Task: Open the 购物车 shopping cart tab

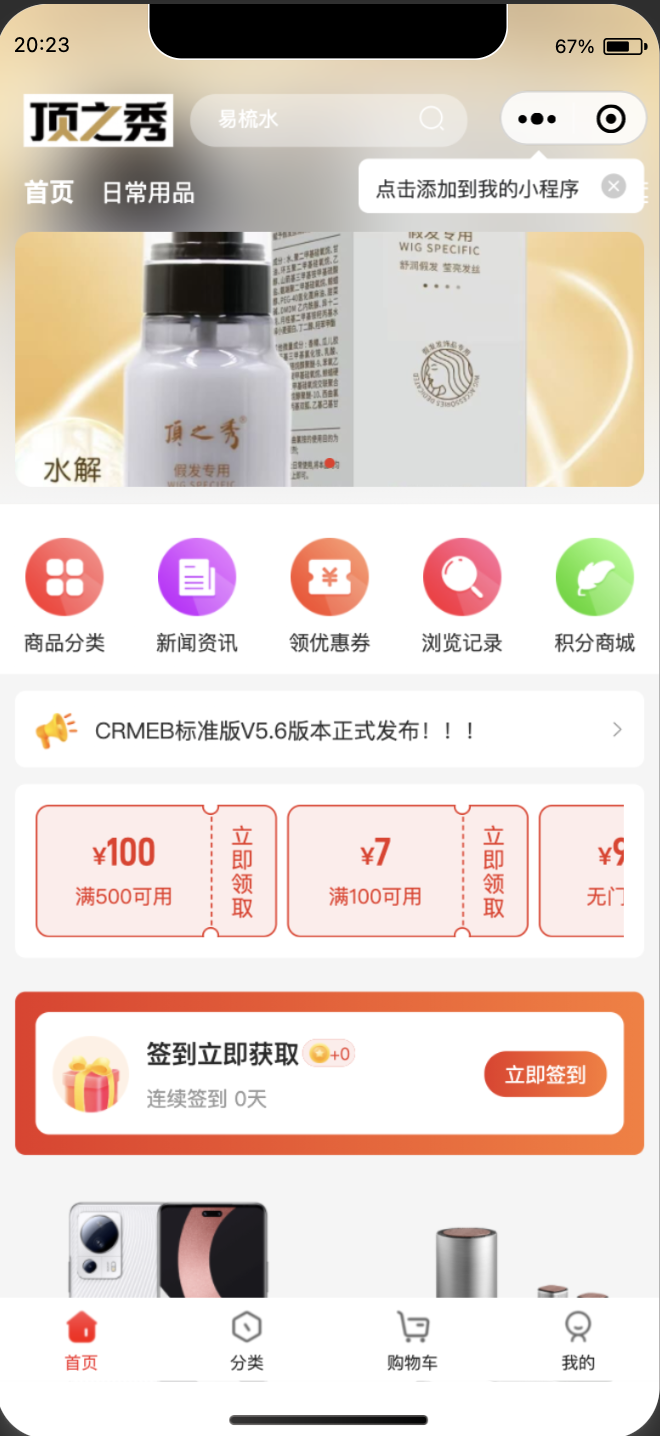Action: [x=412, y=1342]
